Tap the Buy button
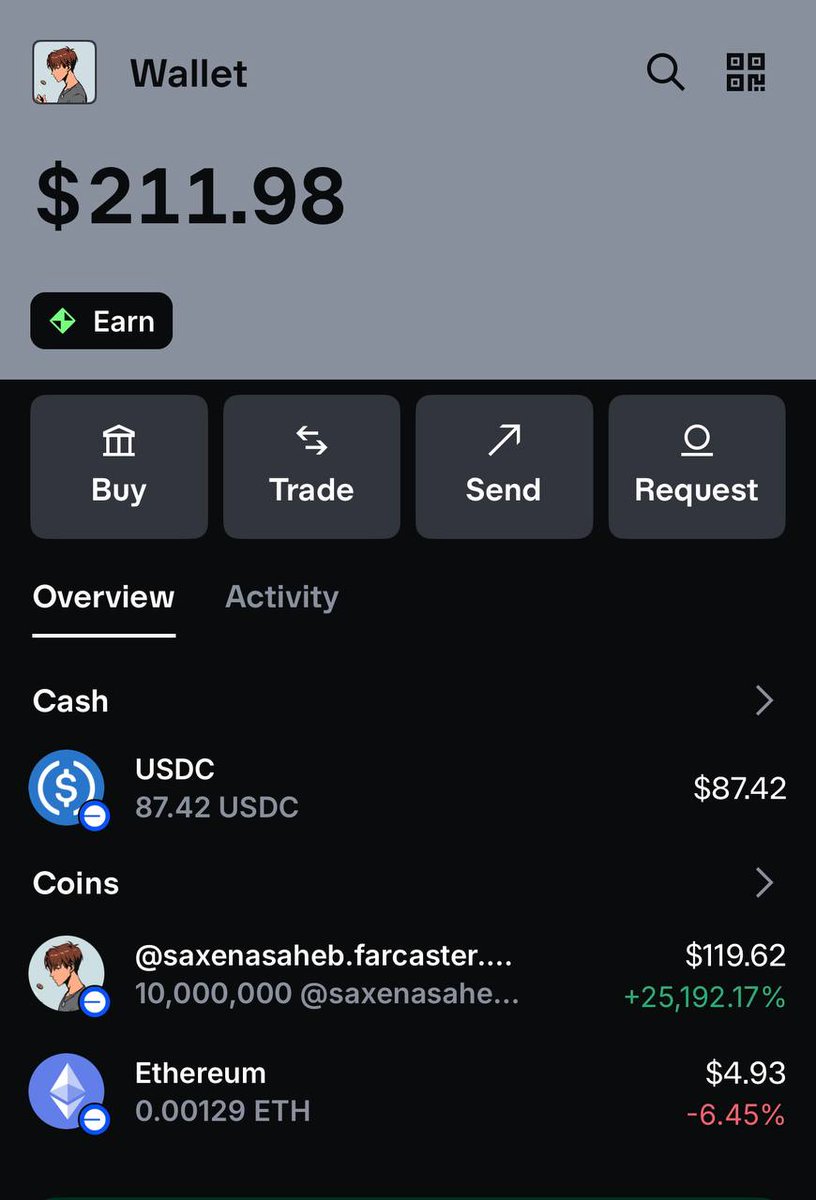 click(x=119, y=466)
